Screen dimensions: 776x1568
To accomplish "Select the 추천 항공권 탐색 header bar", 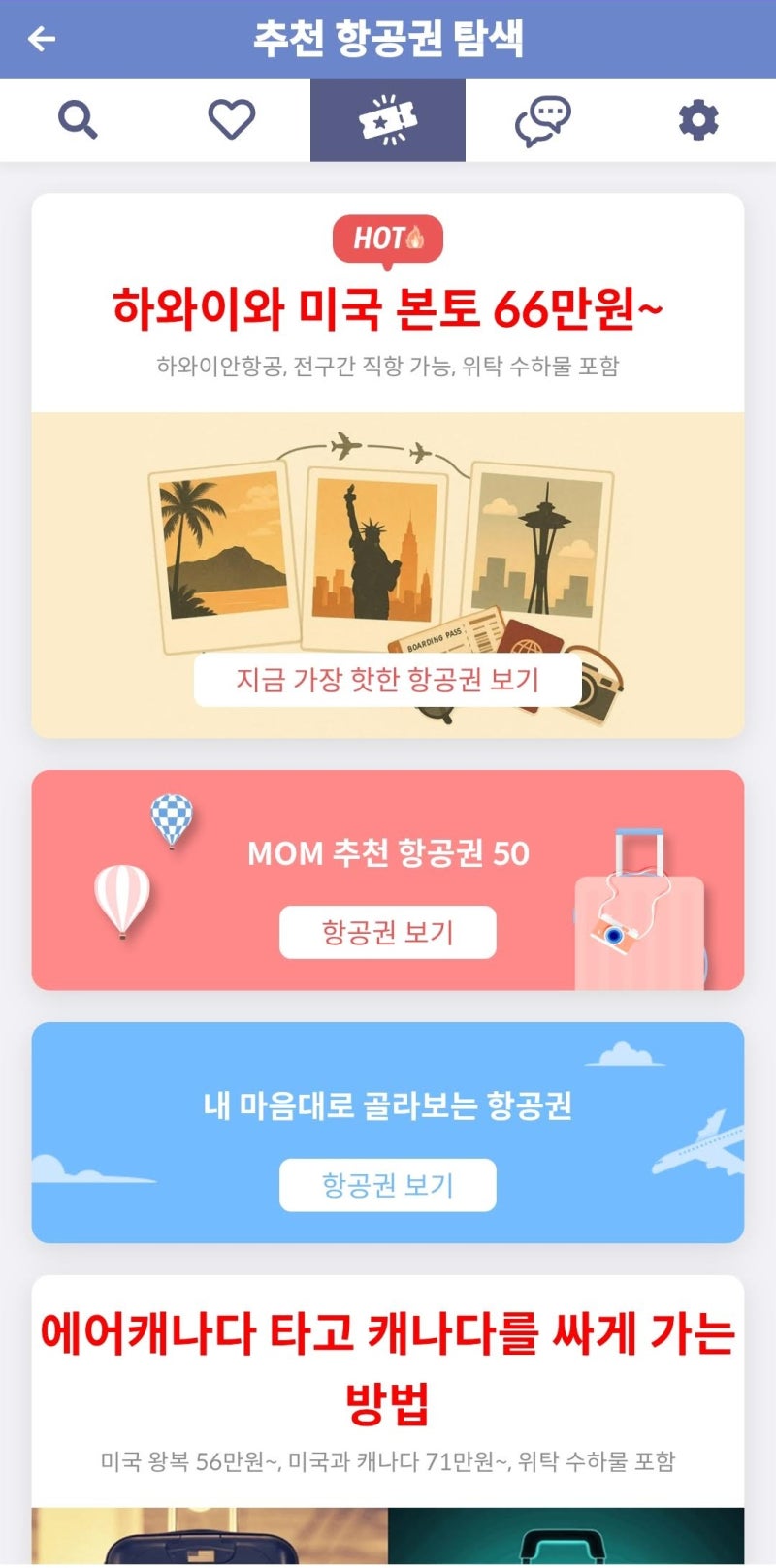I will (388, 39).
